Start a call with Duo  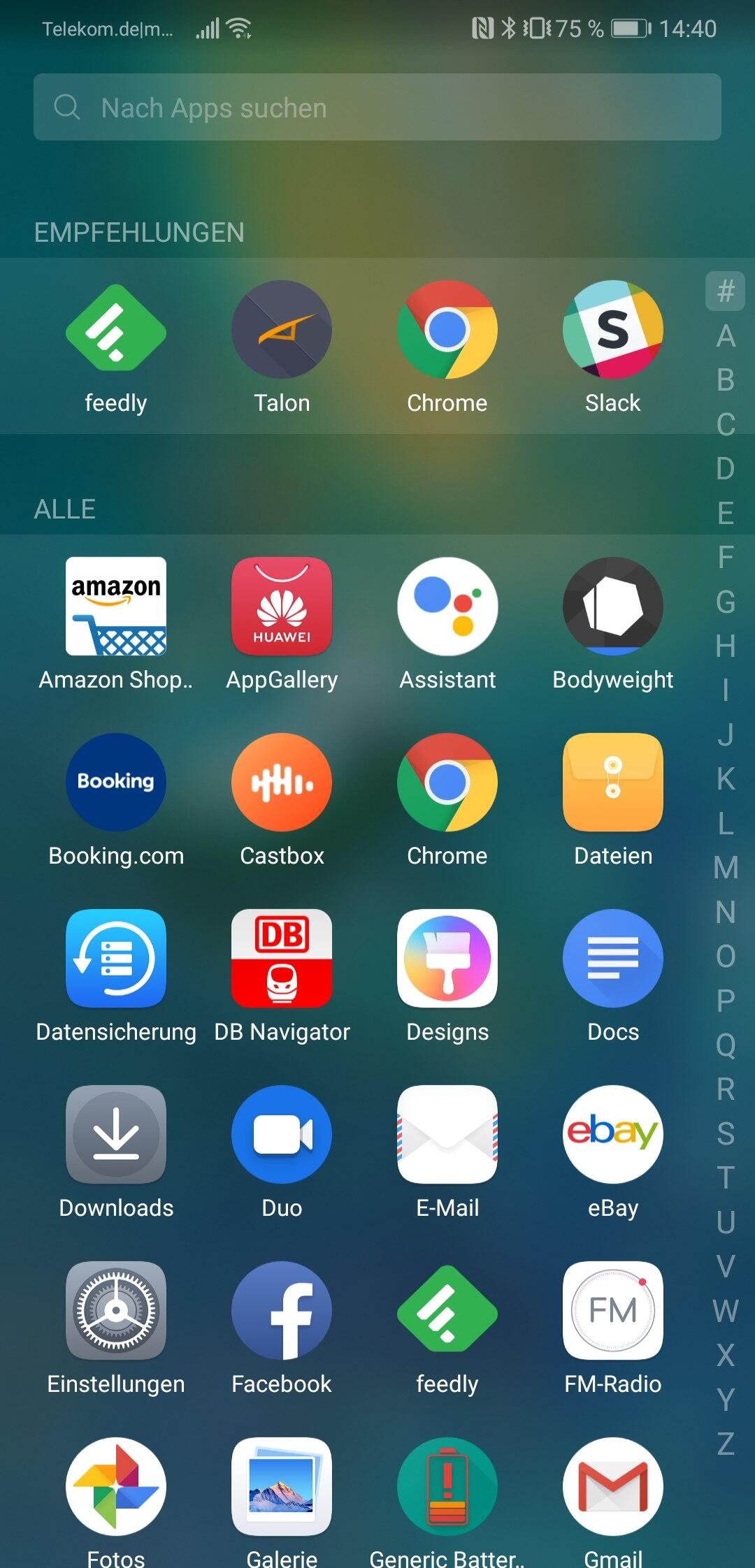(282, 1135)
